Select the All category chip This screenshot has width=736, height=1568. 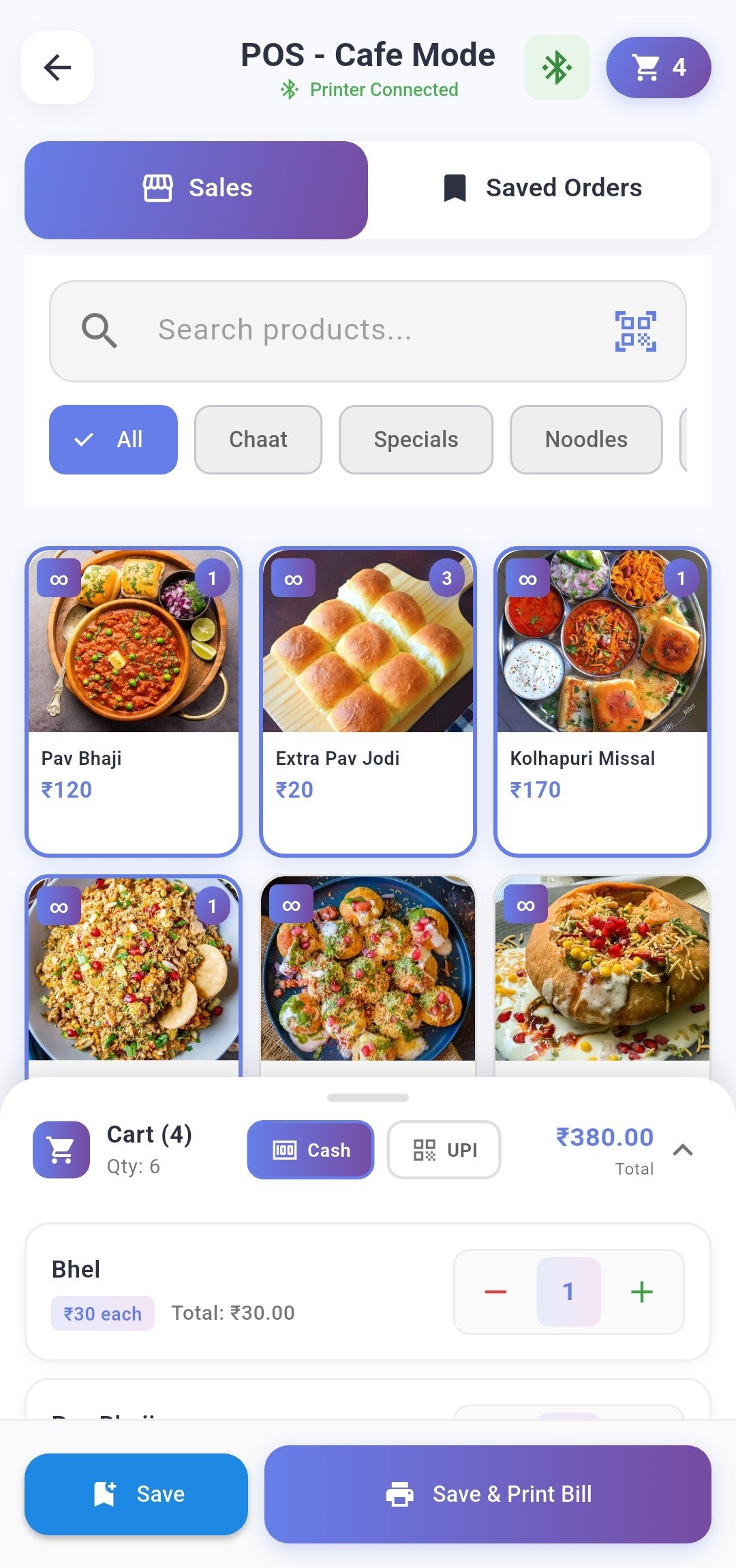[113, 440]
